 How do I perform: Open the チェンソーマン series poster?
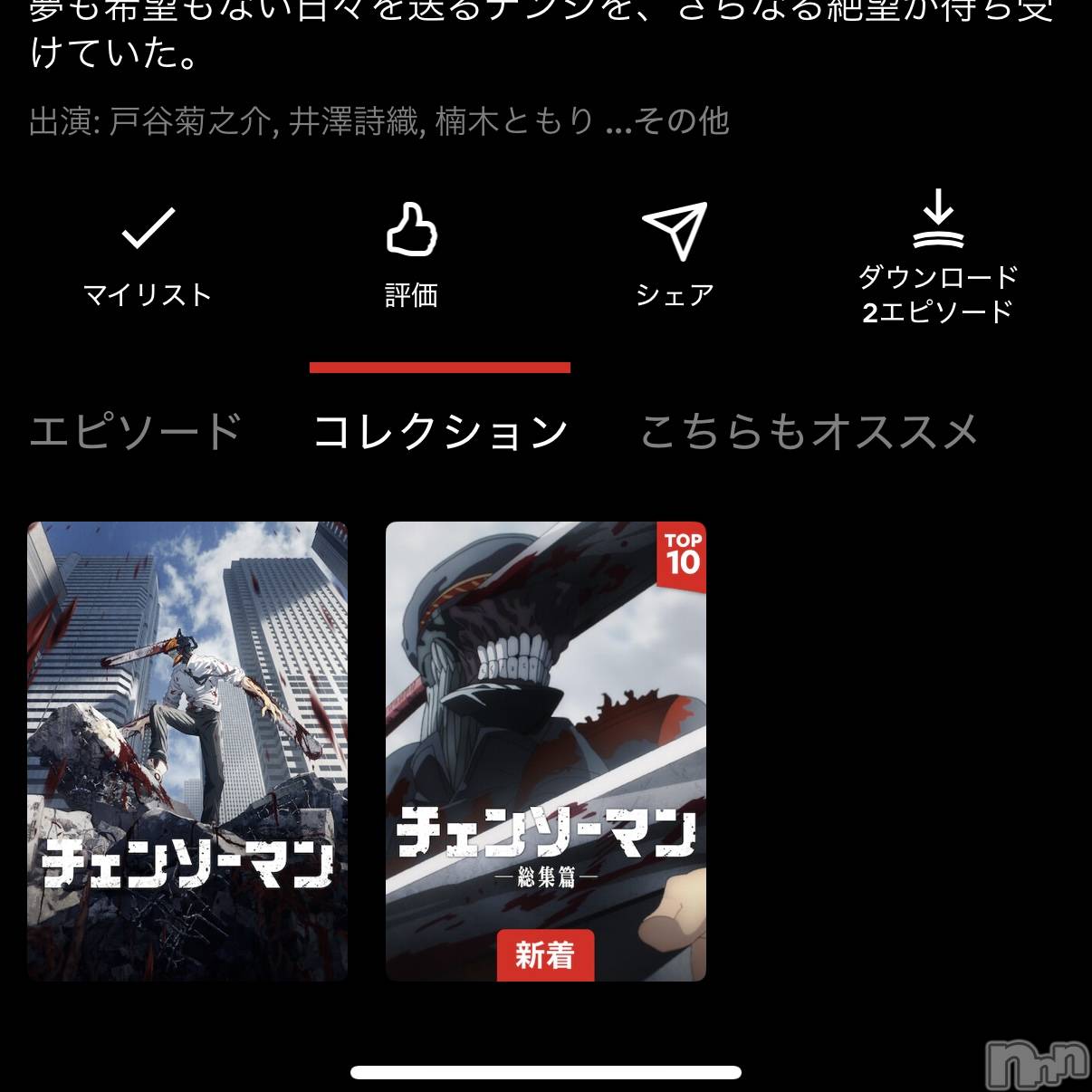point(187,751)
